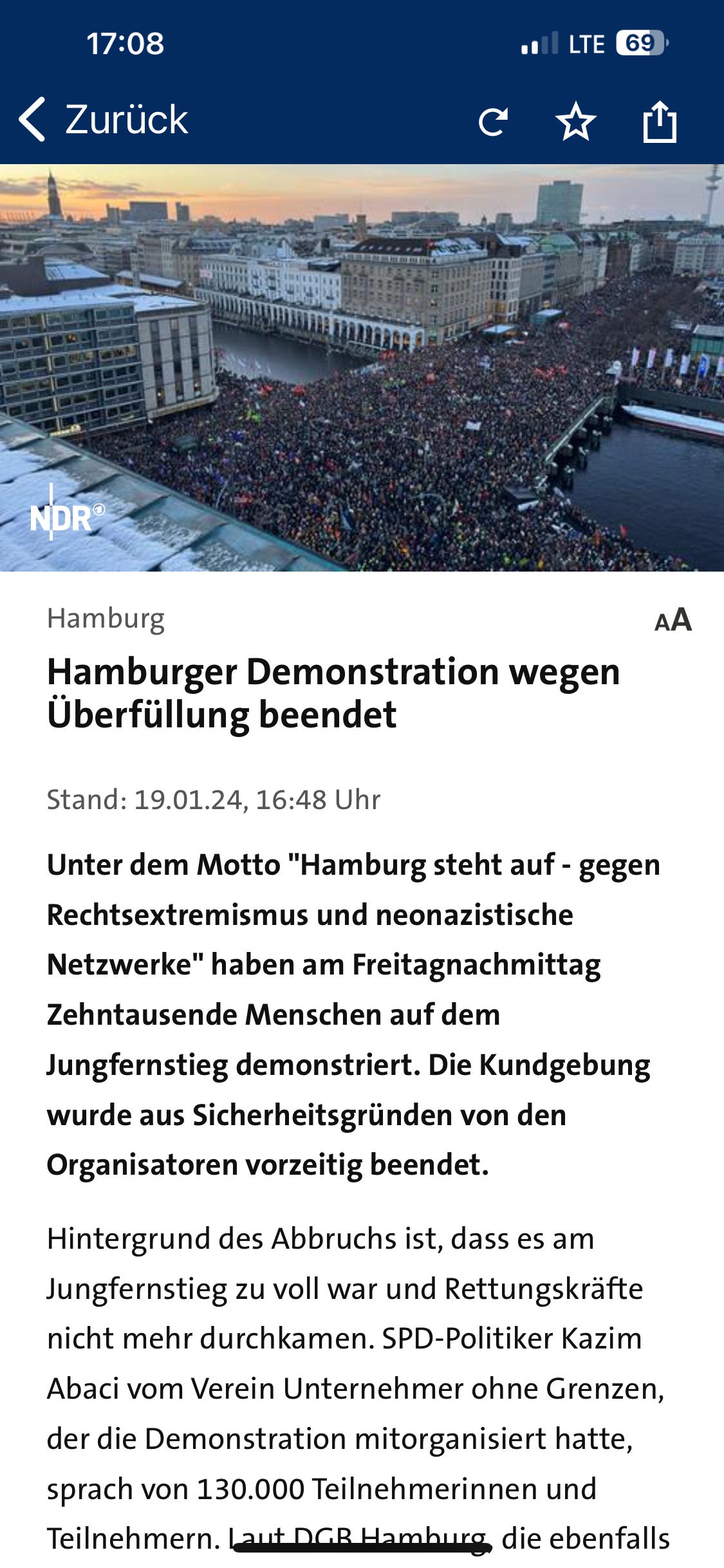Viewport: 724px width, 1568px height.
Task: Change the text size with AA
Action: click(x=673, y=620)
